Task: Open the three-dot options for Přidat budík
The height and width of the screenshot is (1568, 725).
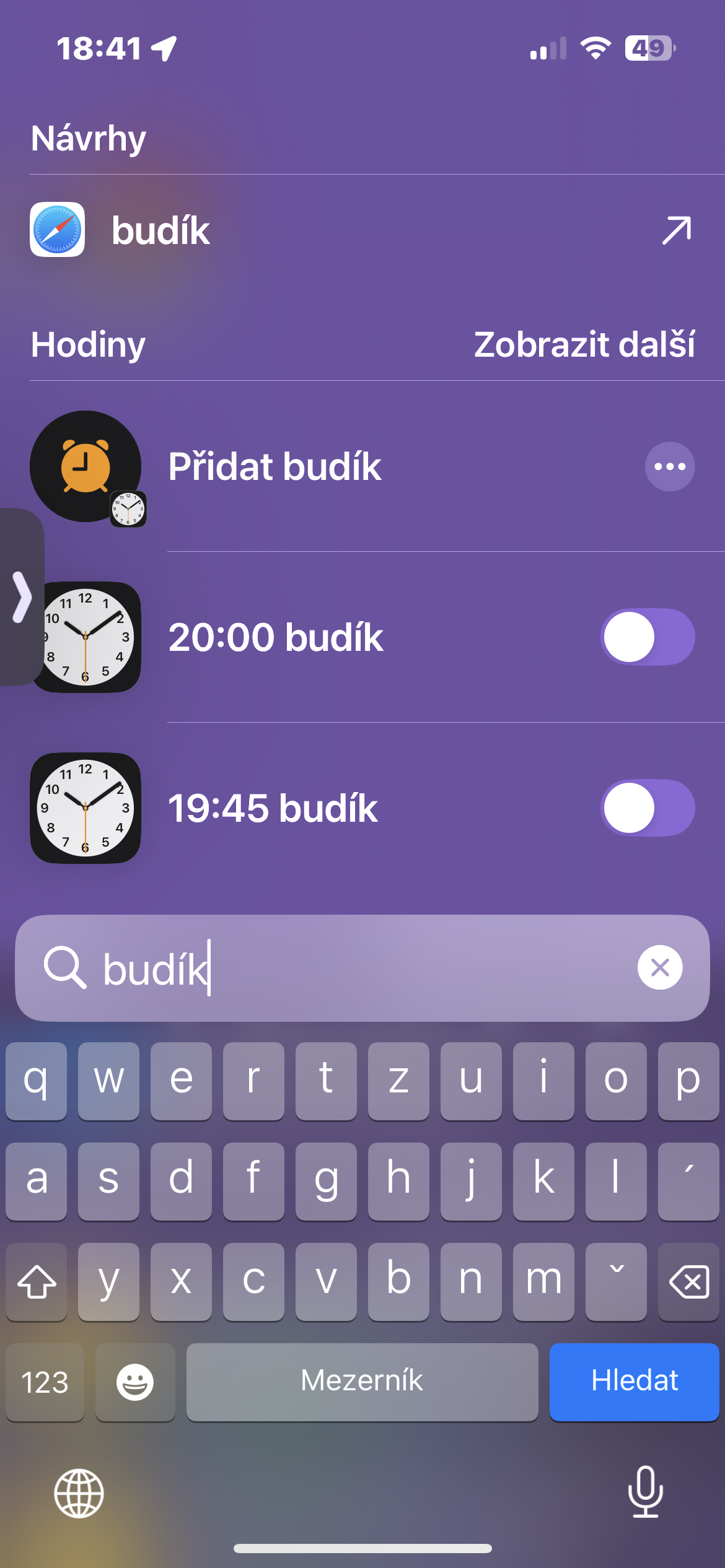Action: [x=669, y=466]
